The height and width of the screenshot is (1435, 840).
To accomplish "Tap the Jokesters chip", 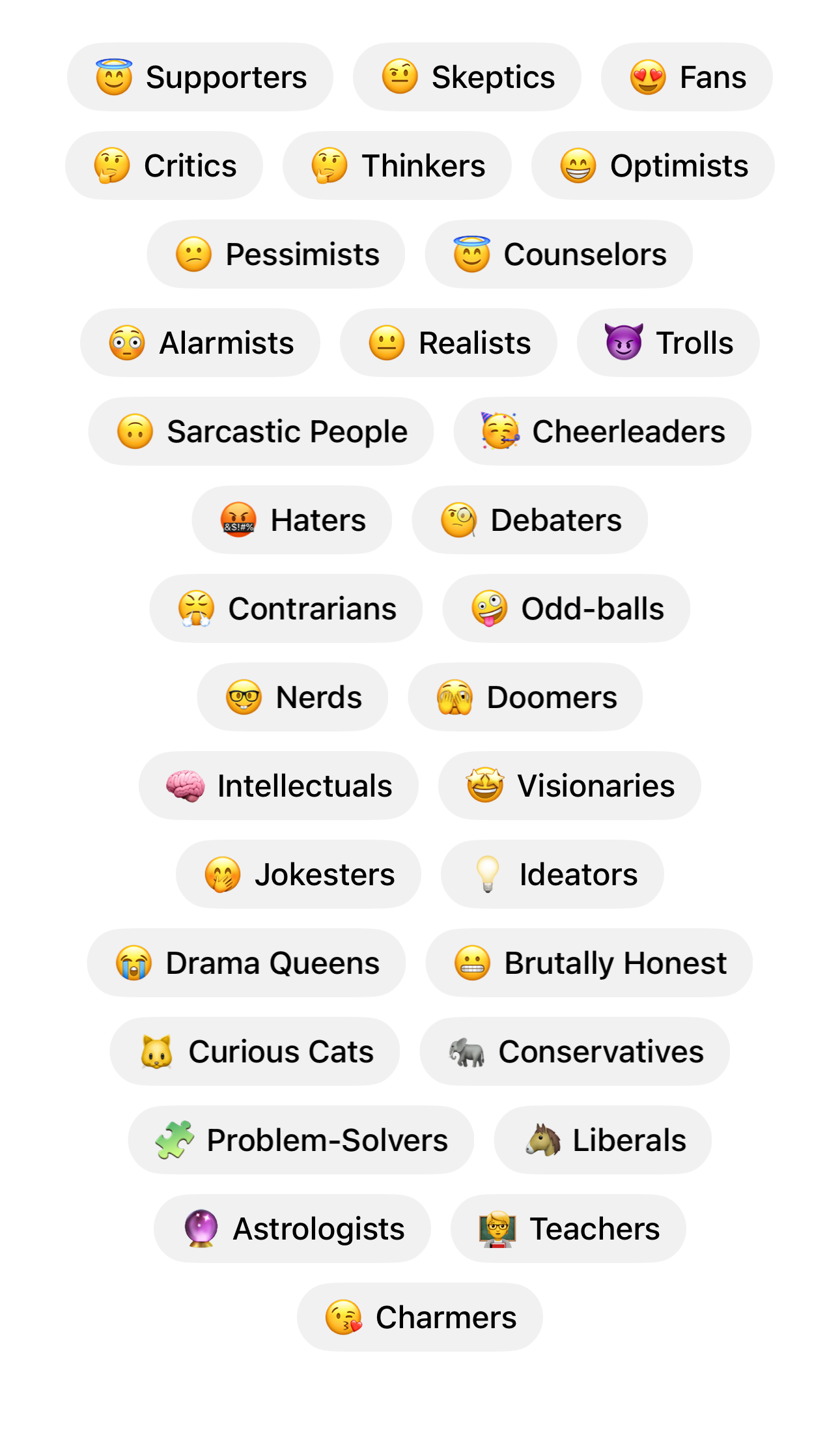I will 298,875.
